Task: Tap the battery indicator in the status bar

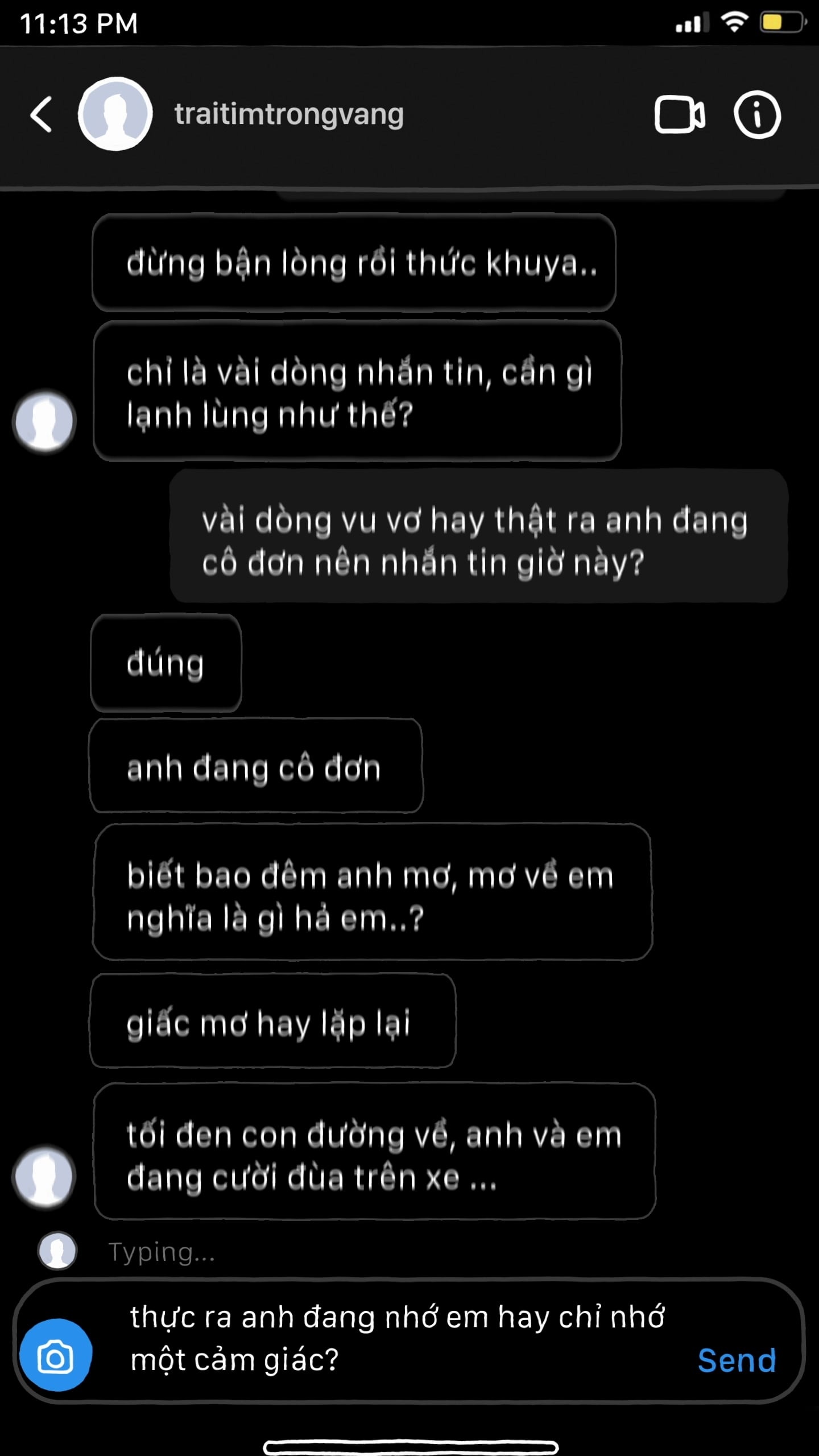Action: coord(781,22)
